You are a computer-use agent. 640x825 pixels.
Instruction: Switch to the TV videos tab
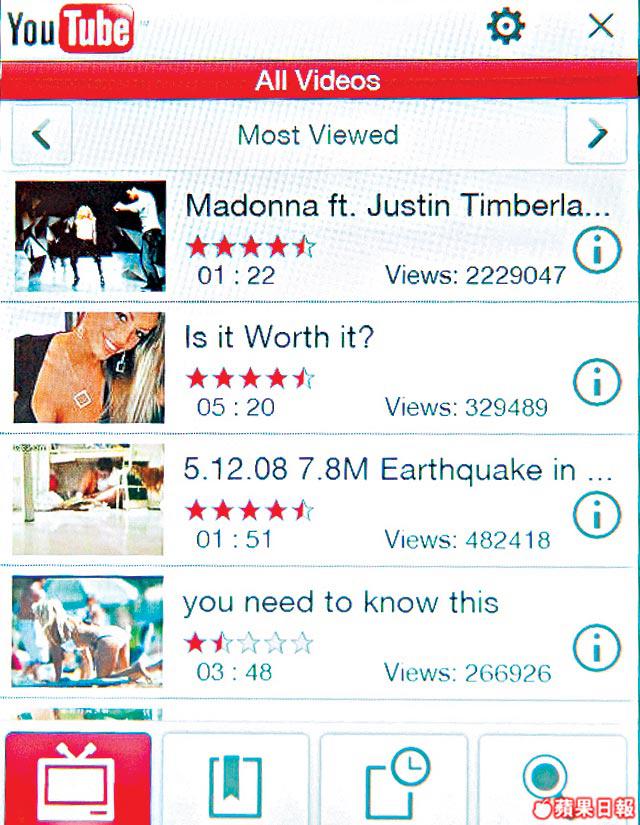[78, 780]
